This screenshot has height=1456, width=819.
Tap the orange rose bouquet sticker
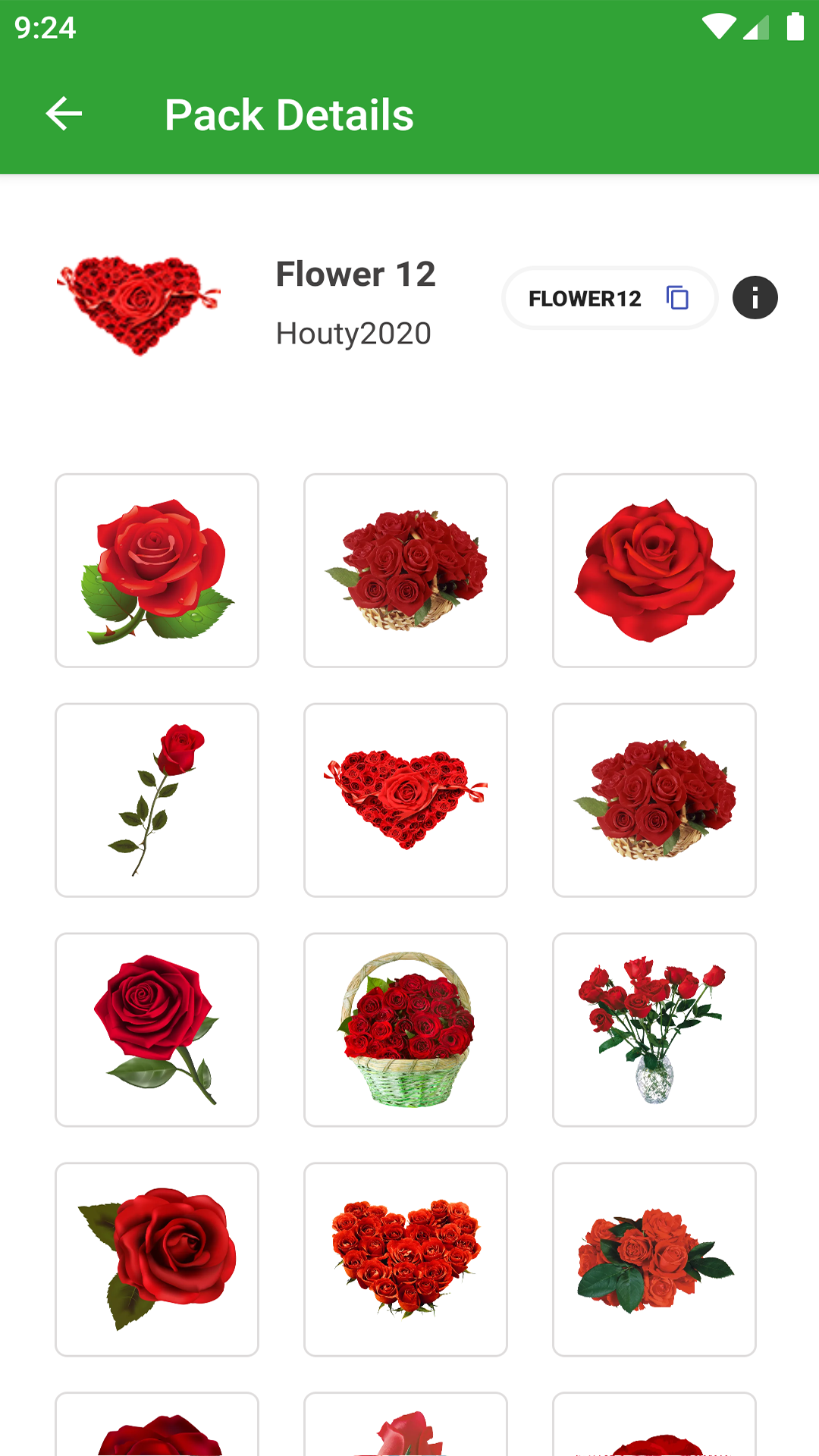[x=654, y=1258]
